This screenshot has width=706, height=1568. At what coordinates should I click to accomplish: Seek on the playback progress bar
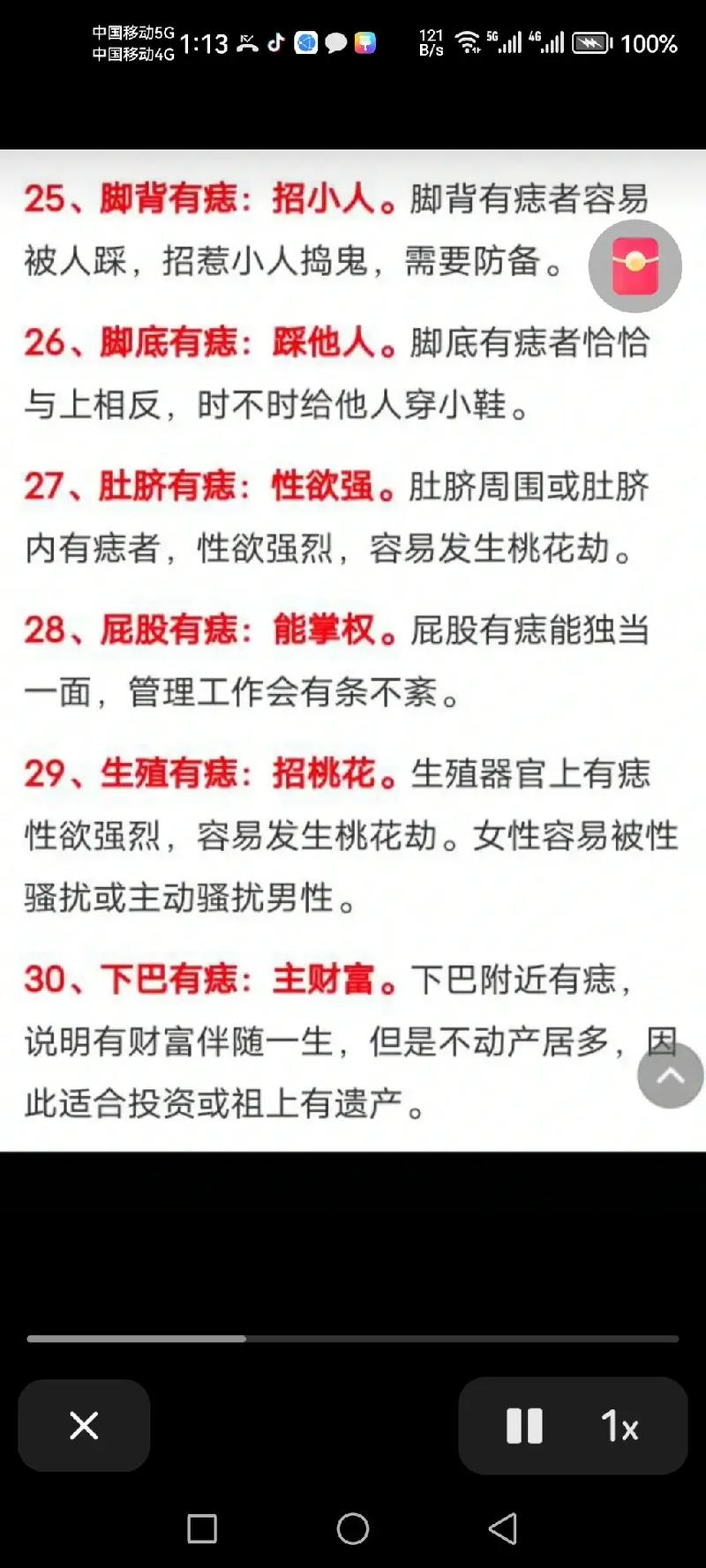[353, 1339]
